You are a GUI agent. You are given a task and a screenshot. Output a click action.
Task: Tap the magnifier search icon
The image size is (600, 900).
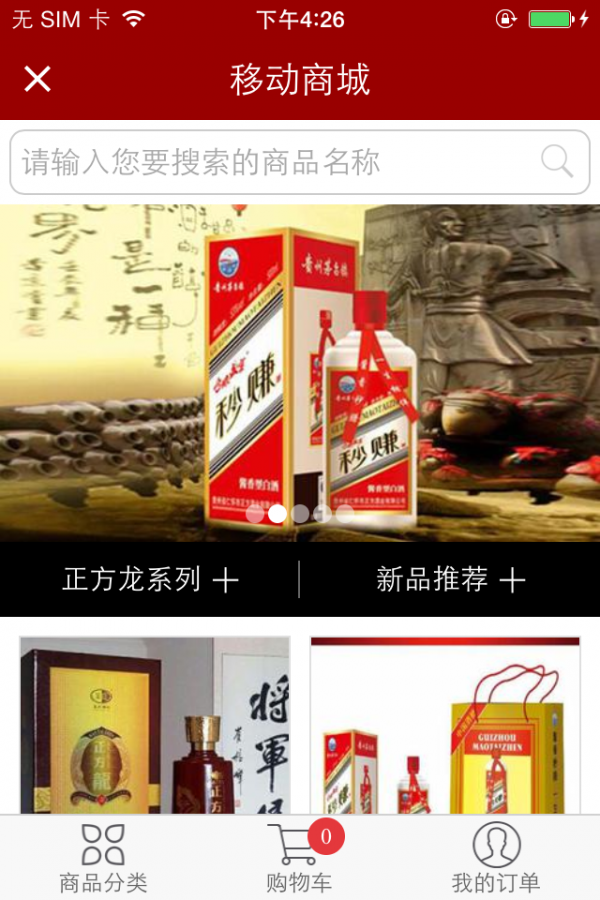pyautogui.click(x=557, y=162)
